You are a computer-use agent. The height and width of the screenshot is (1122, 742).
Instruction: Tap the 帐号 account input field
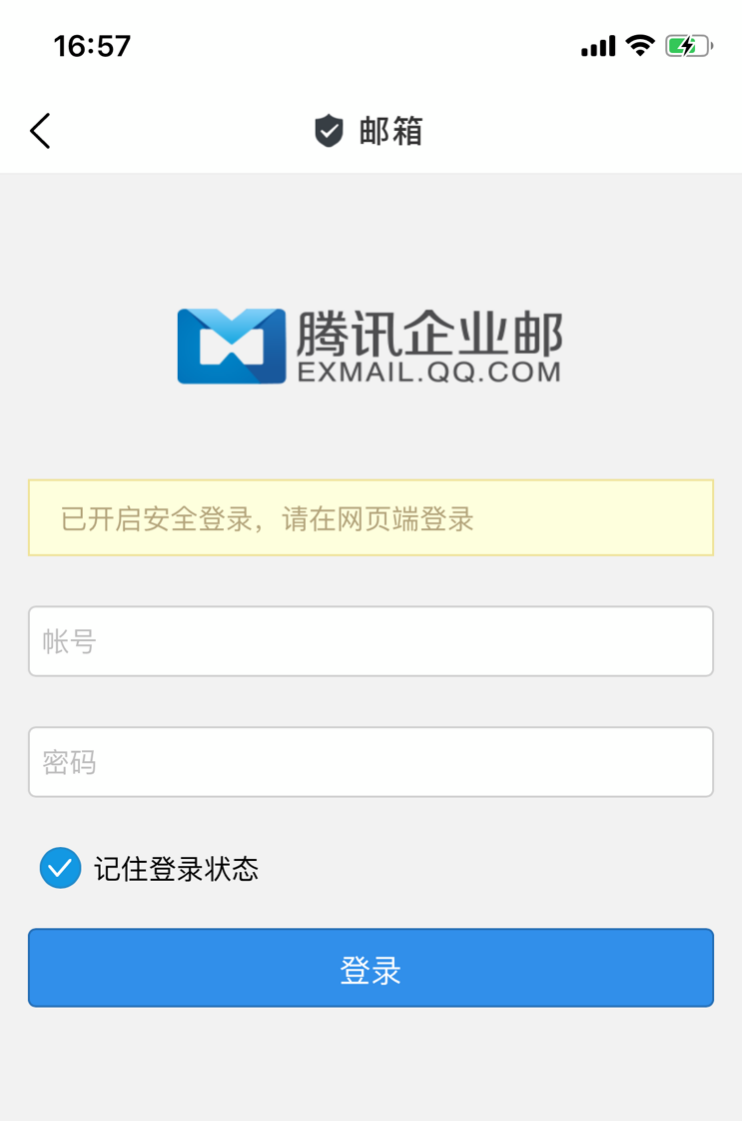point(370,641)
